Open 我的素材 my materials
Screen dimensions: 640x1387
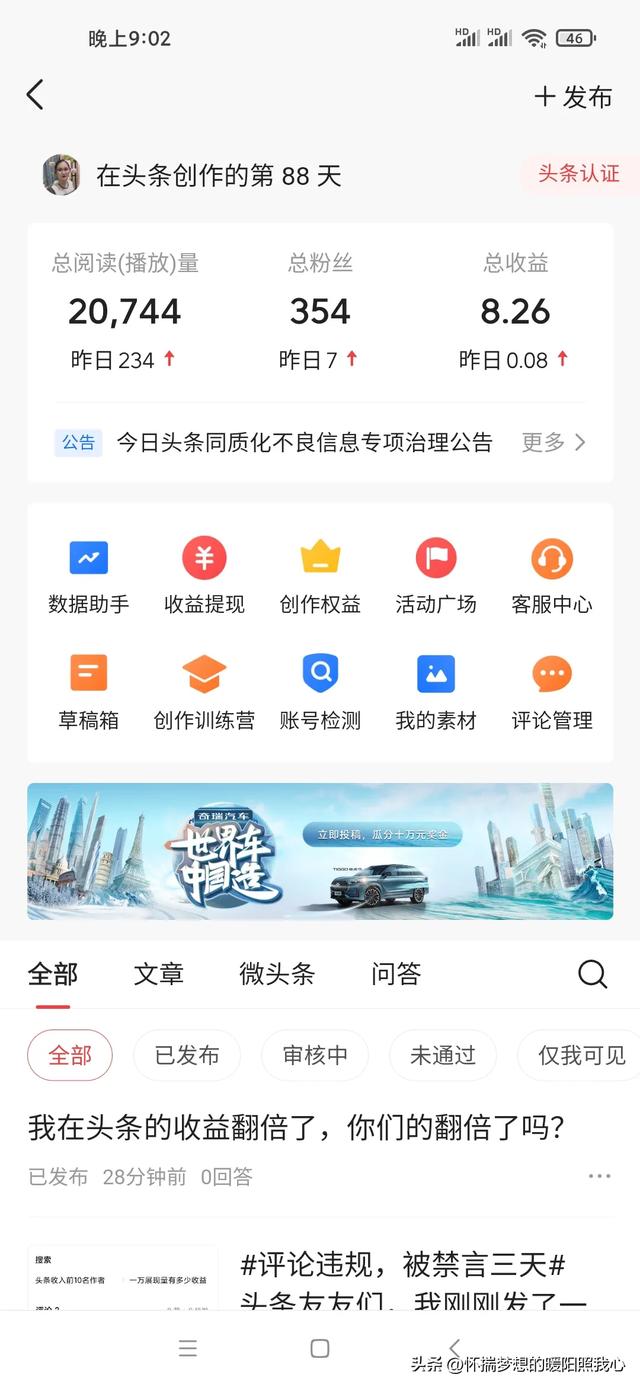(436, 692)
